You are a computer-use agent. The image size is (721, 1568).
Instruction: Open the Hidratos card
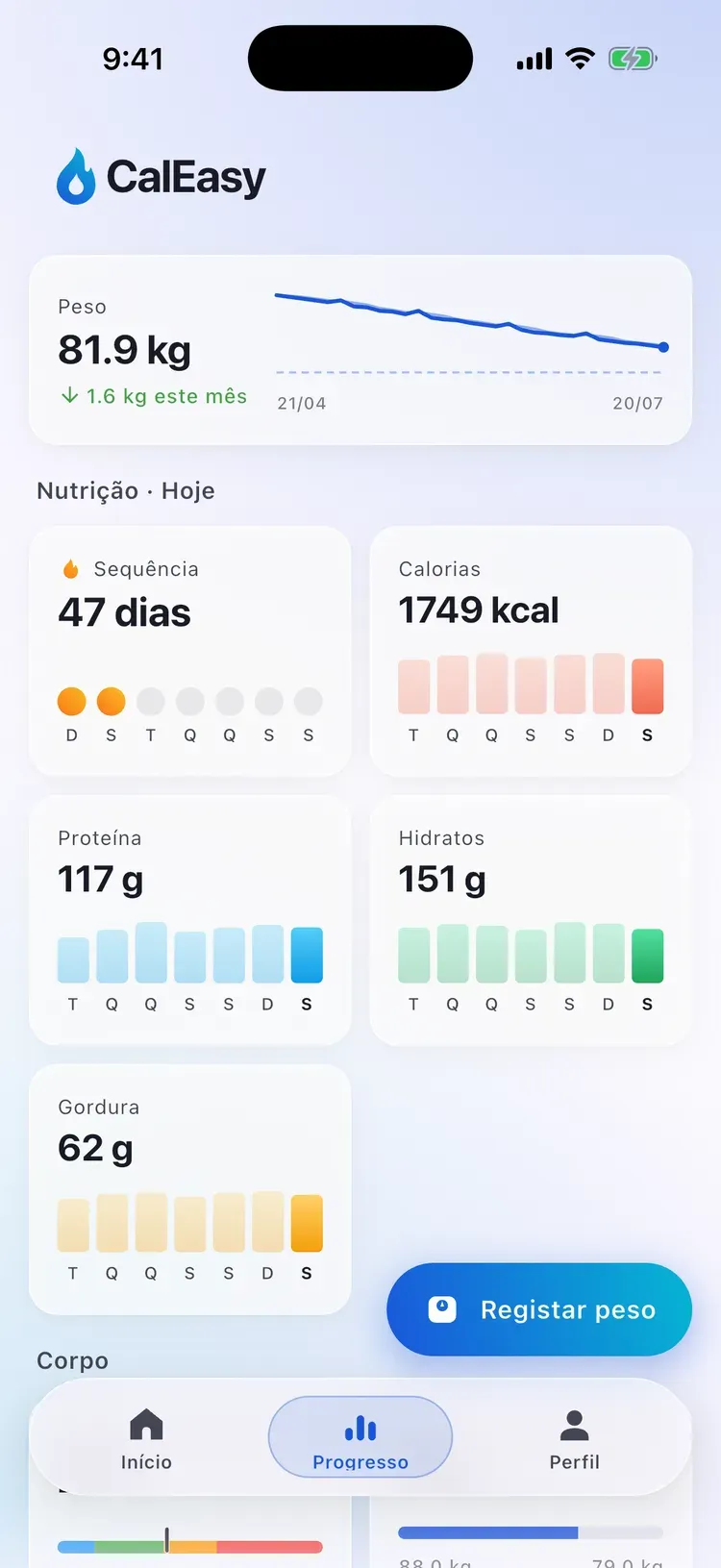(x=531, y=920)
